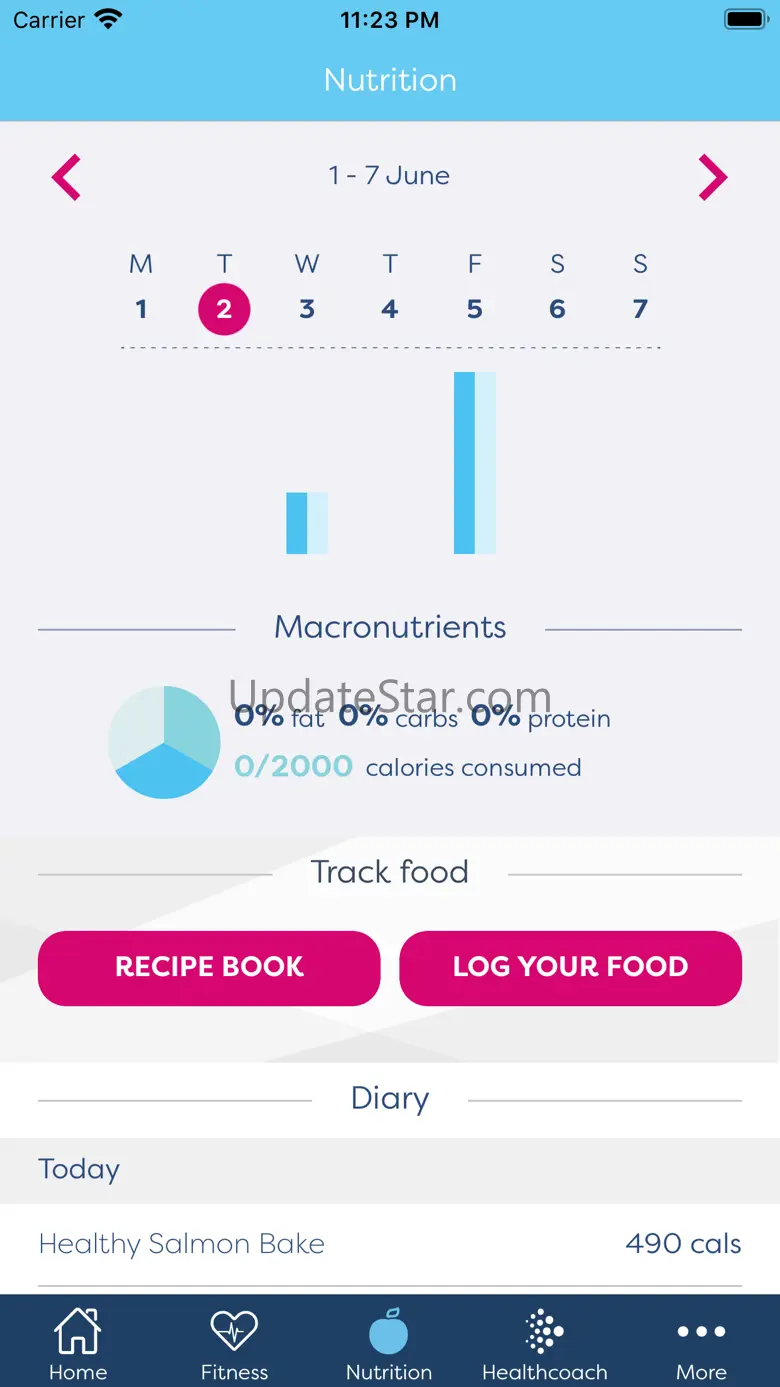Image resolution: width=780 pixels, height=1387 pixels.
Task: Tap Log Your Food button
Action: [x=570, y=967]
